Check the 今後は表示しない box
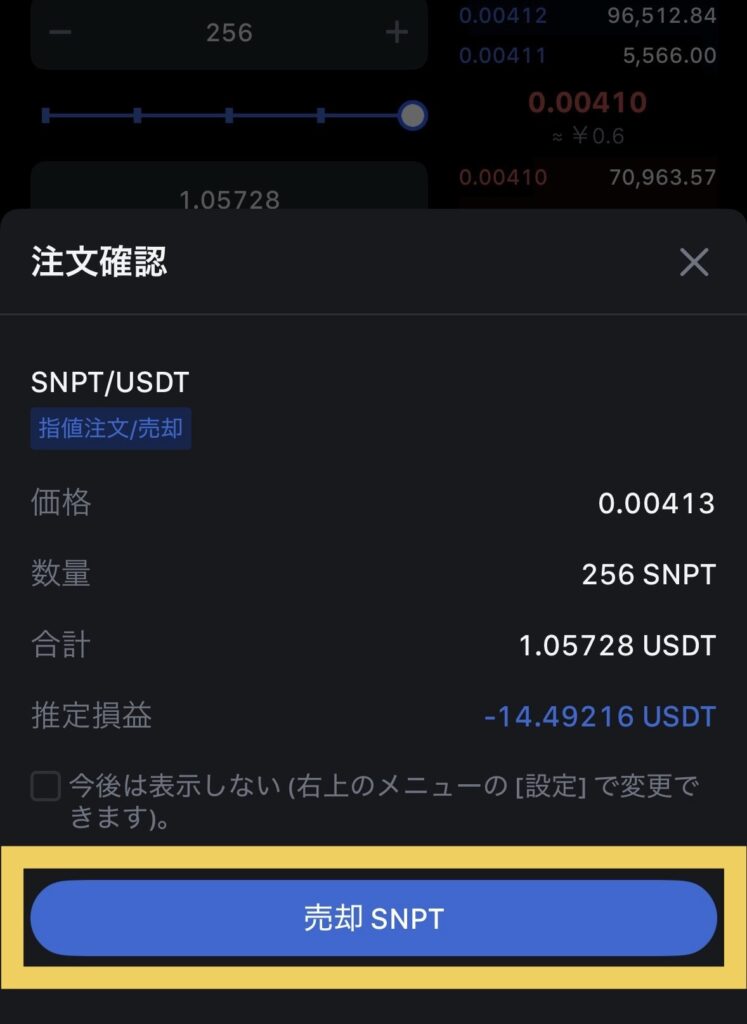 (46, 787)
